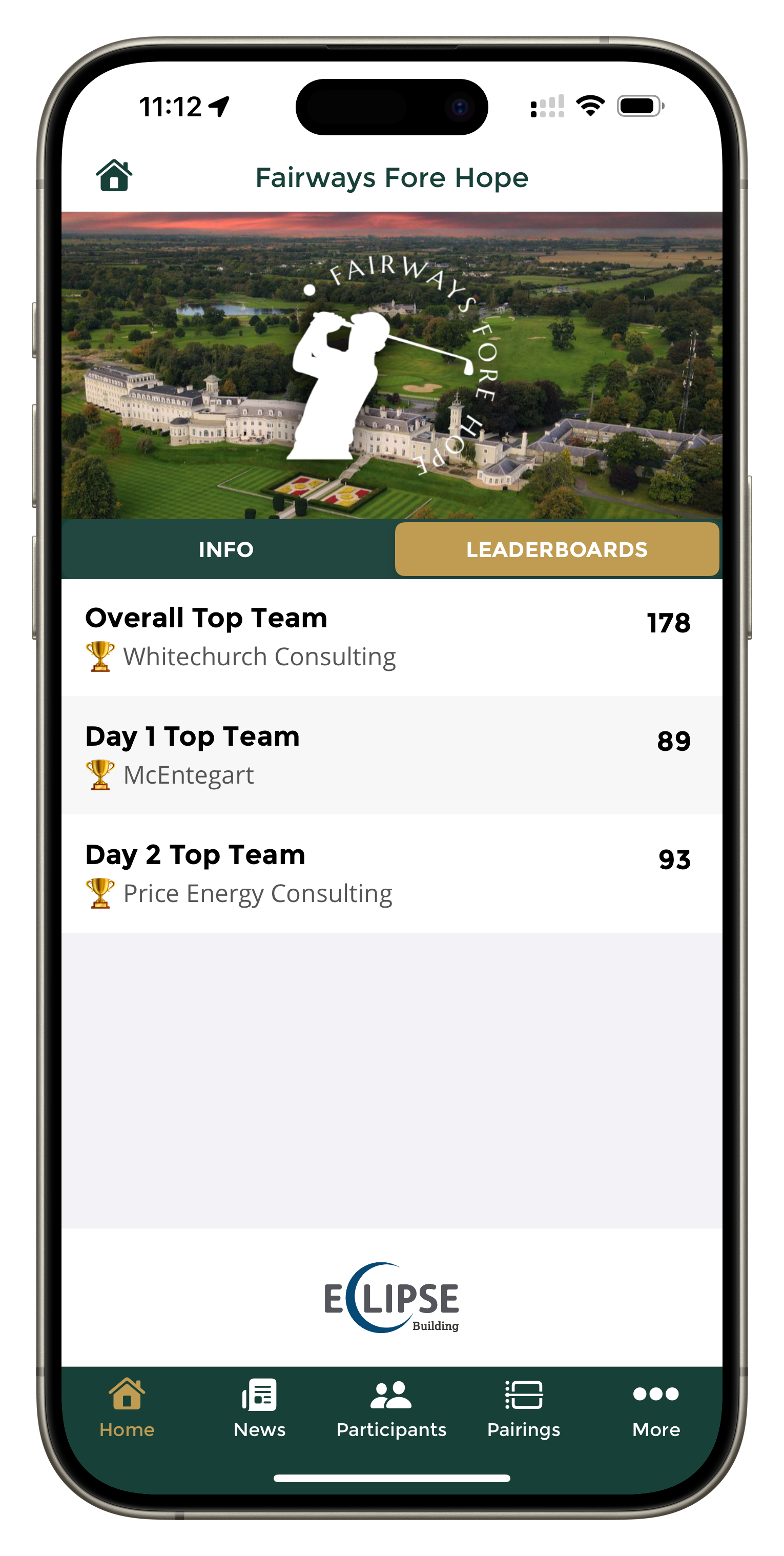Open the Eclipse Building sponsor banner
The height and width of the screenshot is (1556, 784).
(x=391, y=1297)
